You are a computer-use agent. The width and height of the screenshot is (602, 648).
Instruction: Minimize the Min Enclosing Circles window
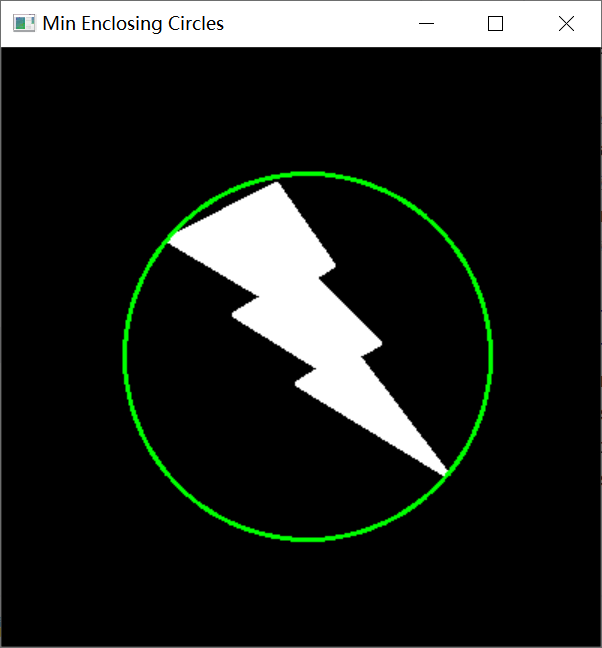[x=426, y=24]
